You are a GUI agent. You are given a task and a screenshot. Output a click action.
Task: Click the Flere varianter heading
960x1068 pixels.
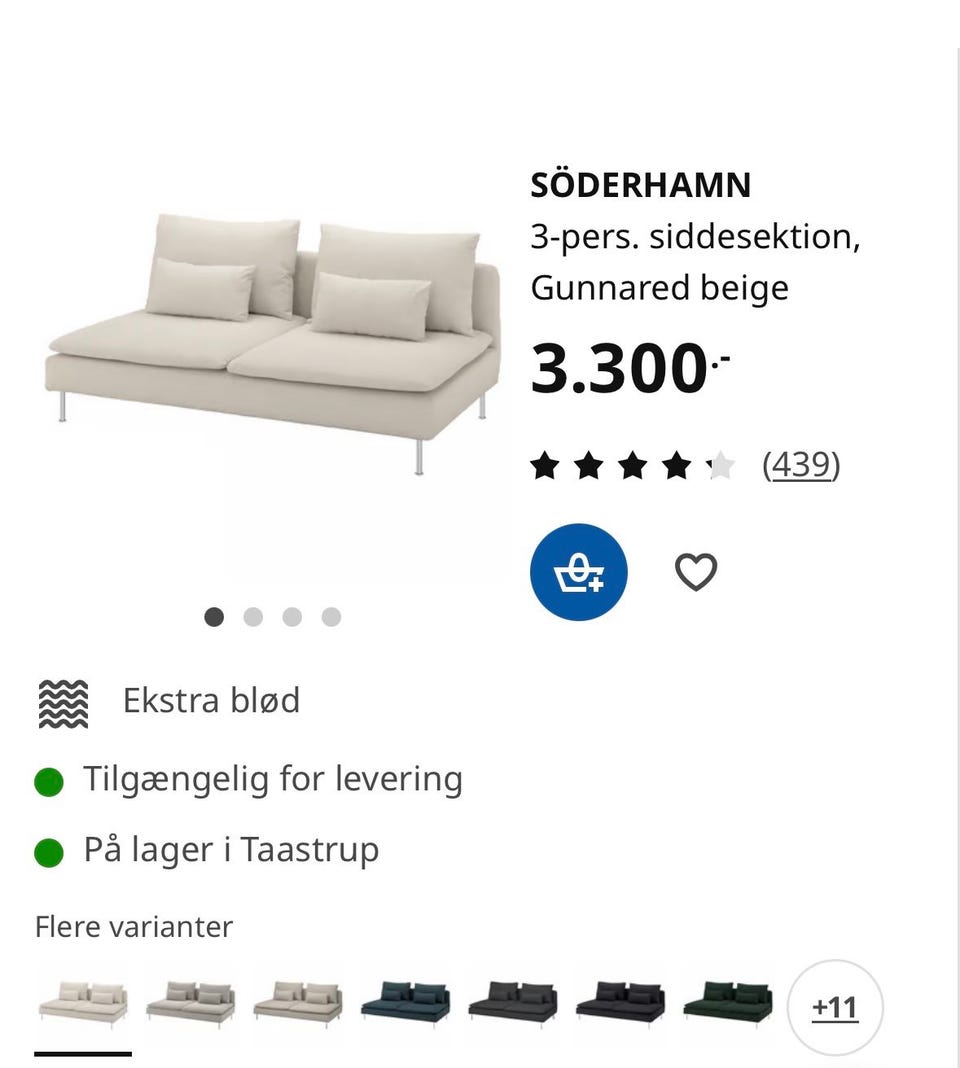coord(134,927)
